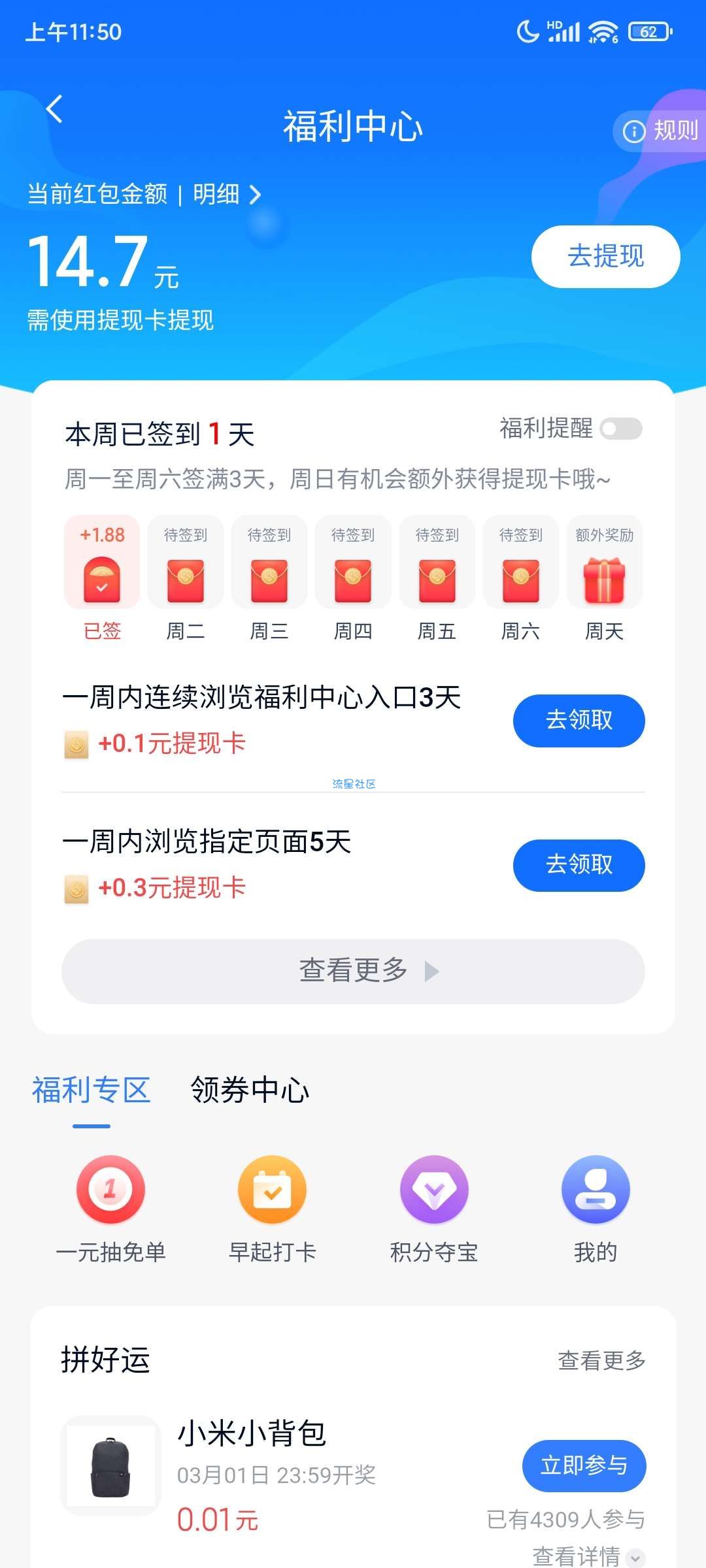706x1568 pixels.
Task: View more 拼好运 items via 查看更多
Action: (x=601, y=1361)
